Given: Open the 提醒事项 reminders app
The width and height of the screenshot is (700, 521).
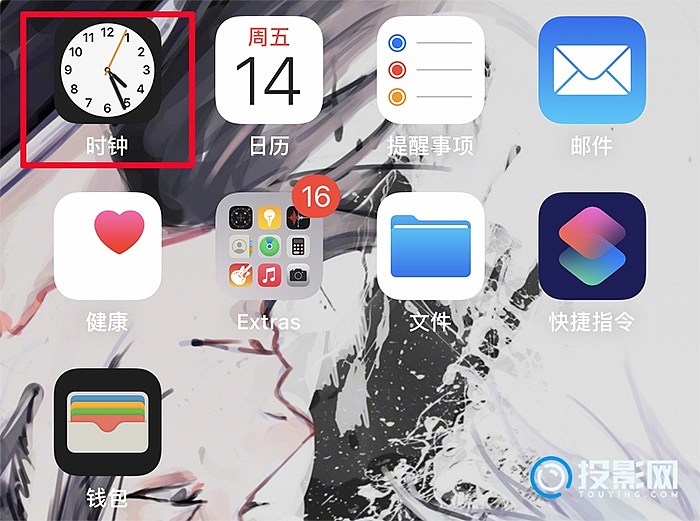Looking at the screenshot, I should coord(430,69).
